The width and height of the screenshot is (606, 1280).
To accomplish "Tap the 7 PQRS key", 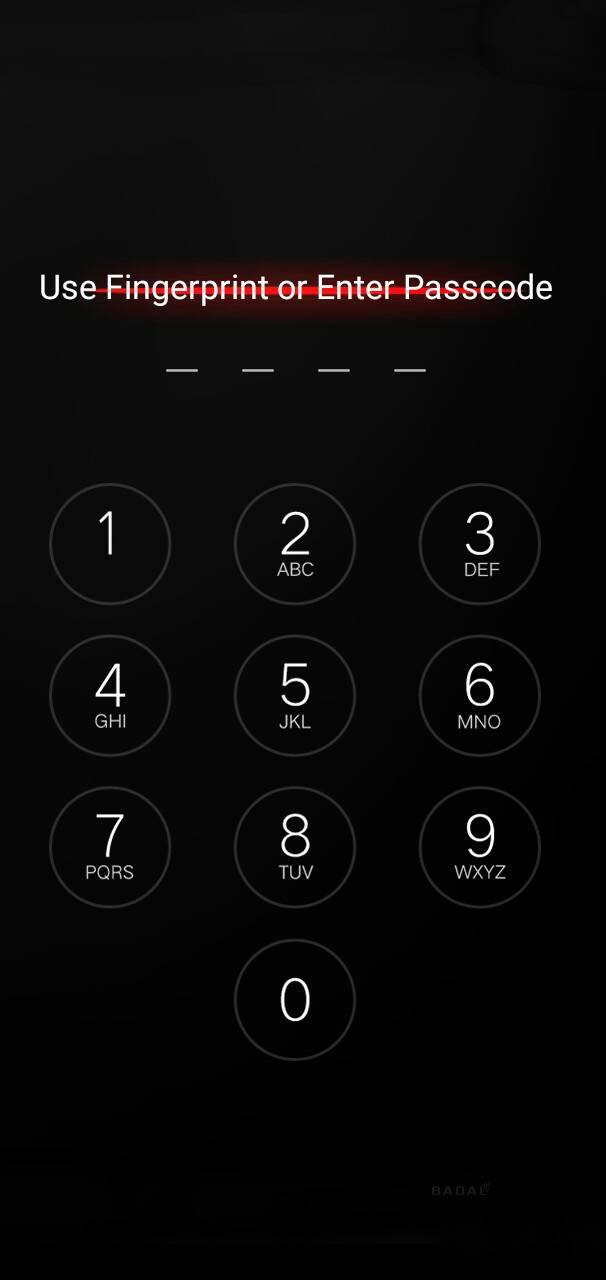I will click(110, 846).
